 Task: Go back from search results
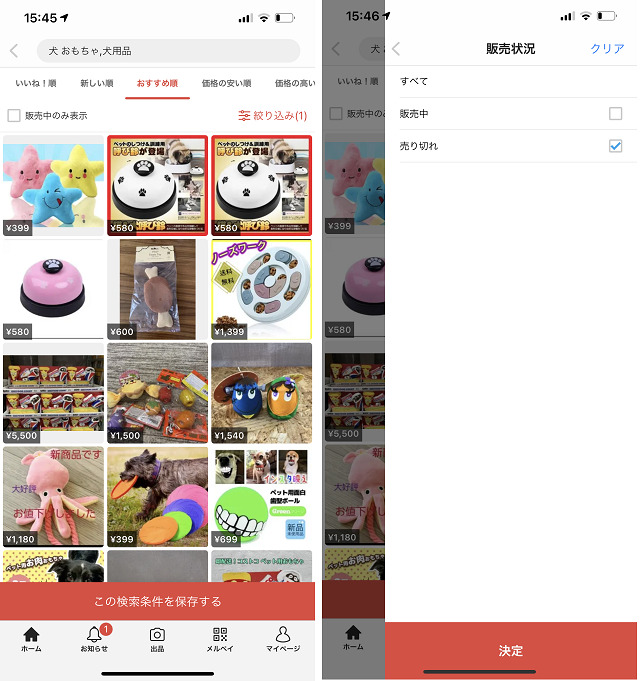click(x=14, y=50)
